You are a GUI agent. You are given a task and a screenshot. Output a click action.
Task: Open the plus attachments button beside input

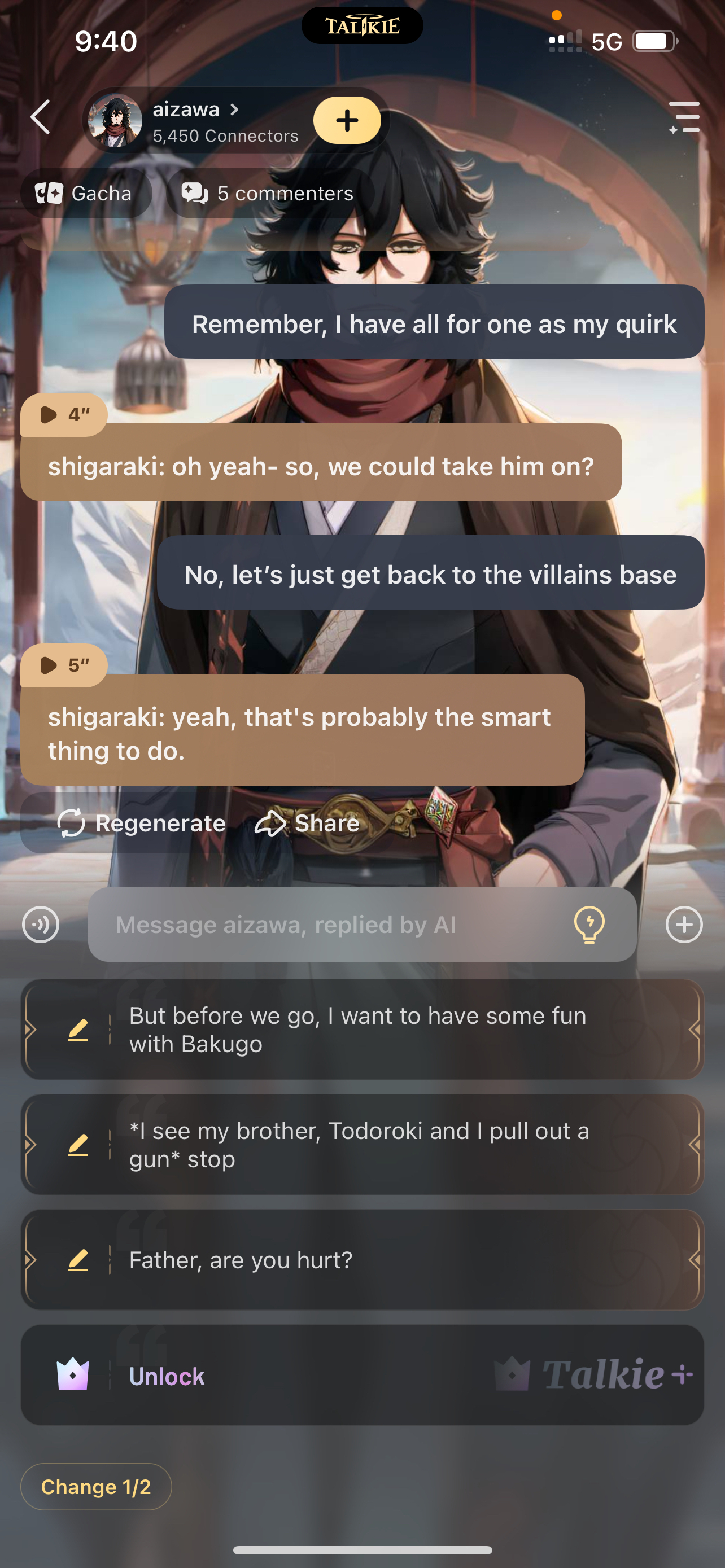click(684, 925)
